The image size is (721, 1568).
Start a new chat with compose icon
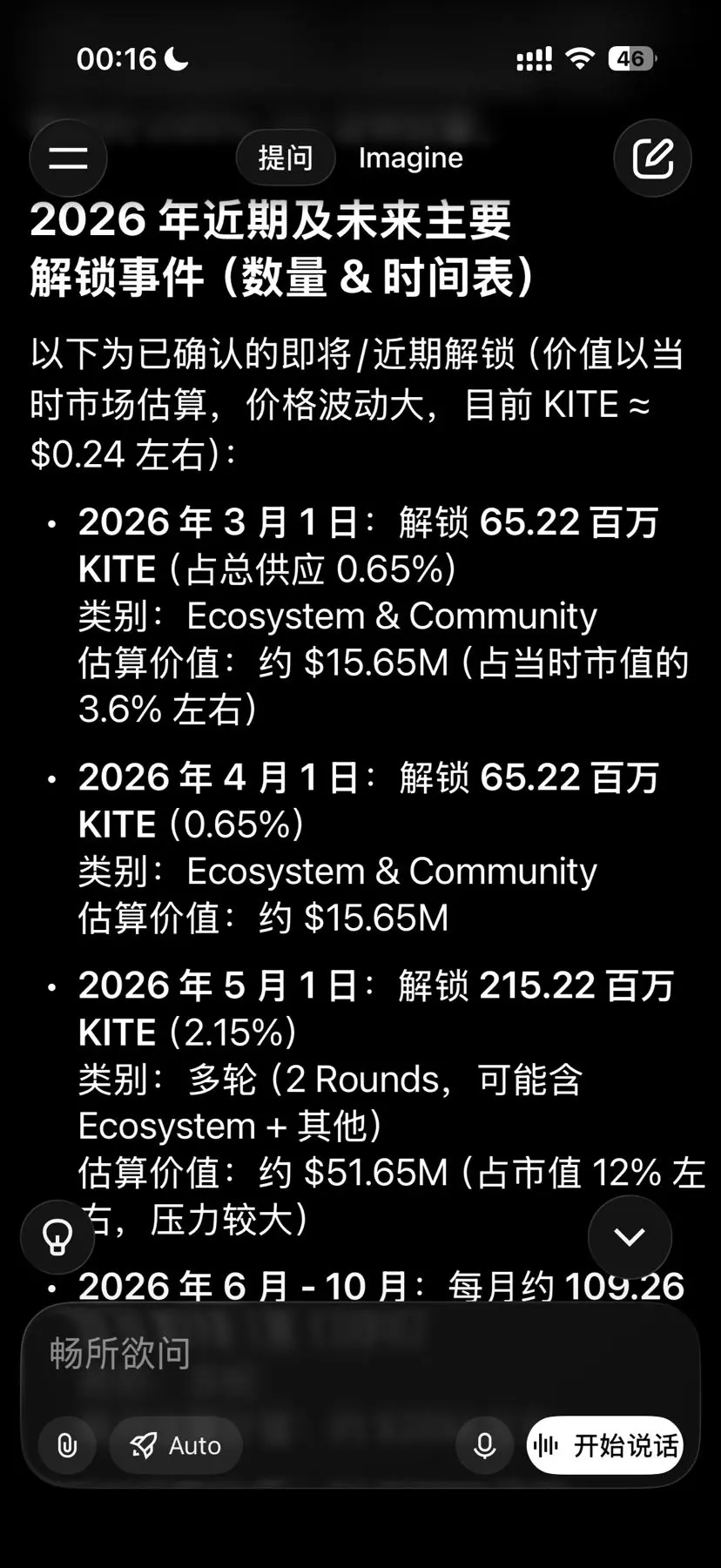(x=652, y=158)
